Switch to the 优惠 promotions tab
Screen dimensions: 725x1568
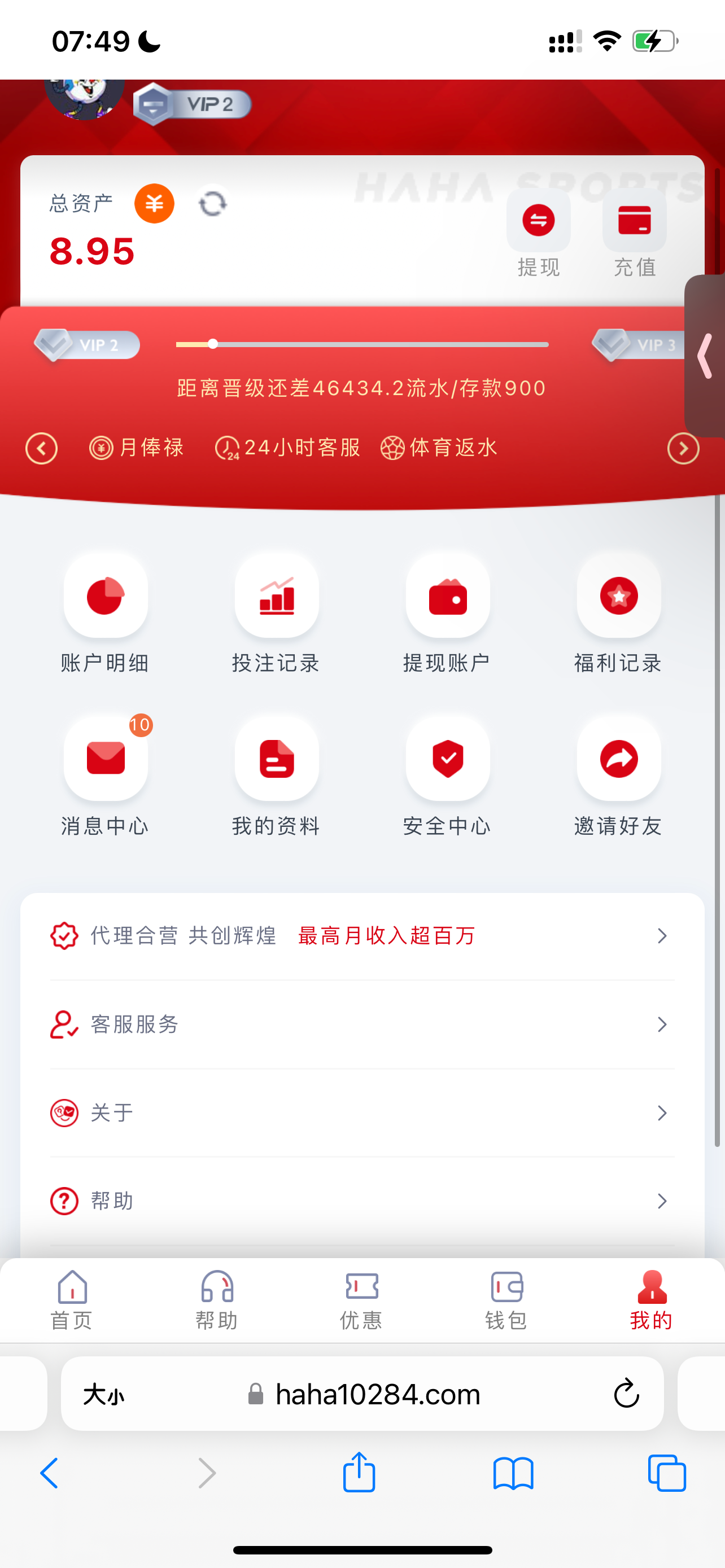pyautogui.click(x=361, y=1299)
